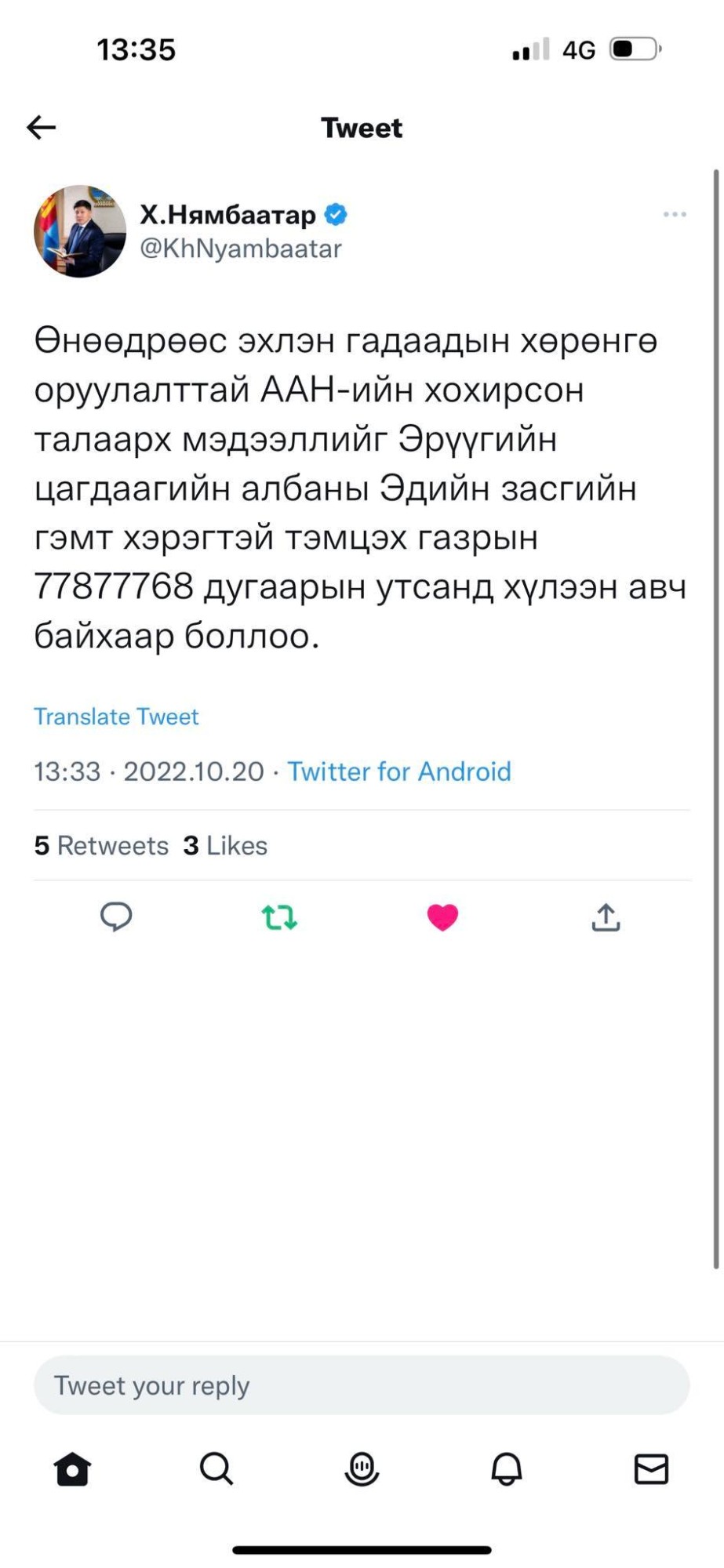Share this tweet via the share icon

click(x=606, y=916)
